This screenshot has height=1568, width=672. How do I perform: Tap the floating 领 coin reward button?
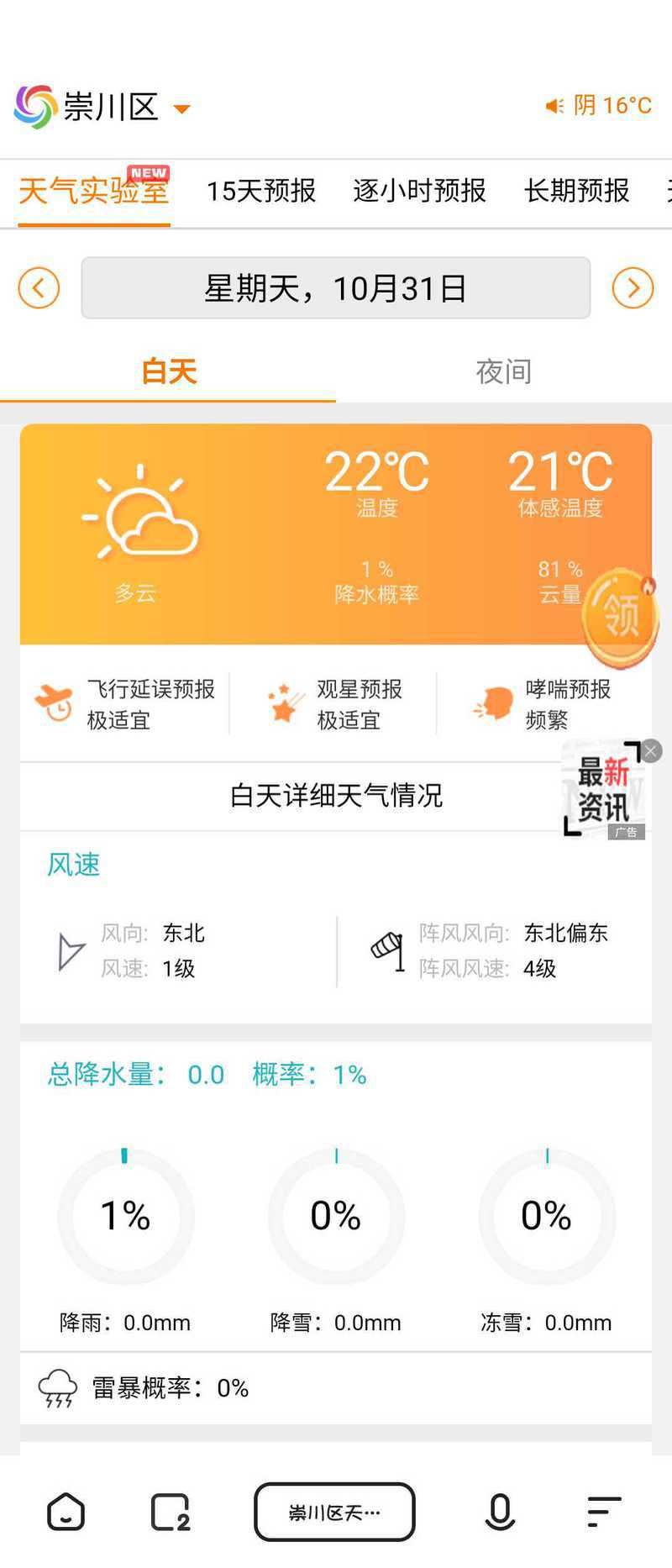coord(620,616)
